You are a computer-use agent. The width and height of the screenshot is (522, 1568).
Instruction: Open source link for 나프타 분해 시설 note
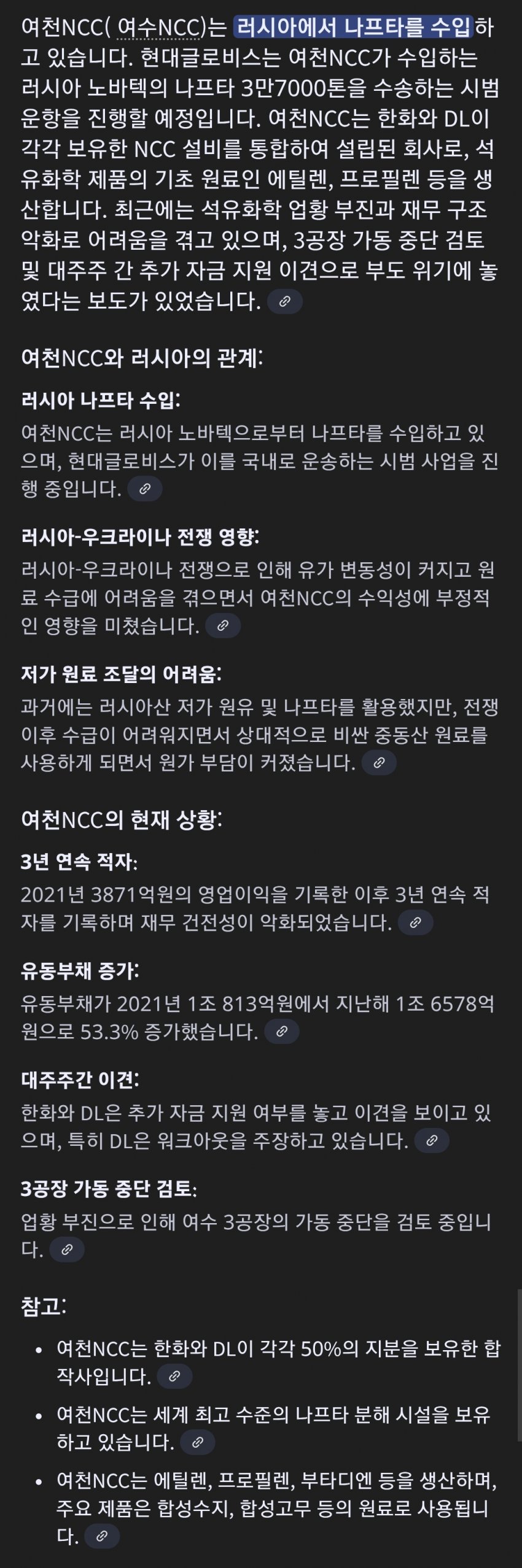[198, 1442]
